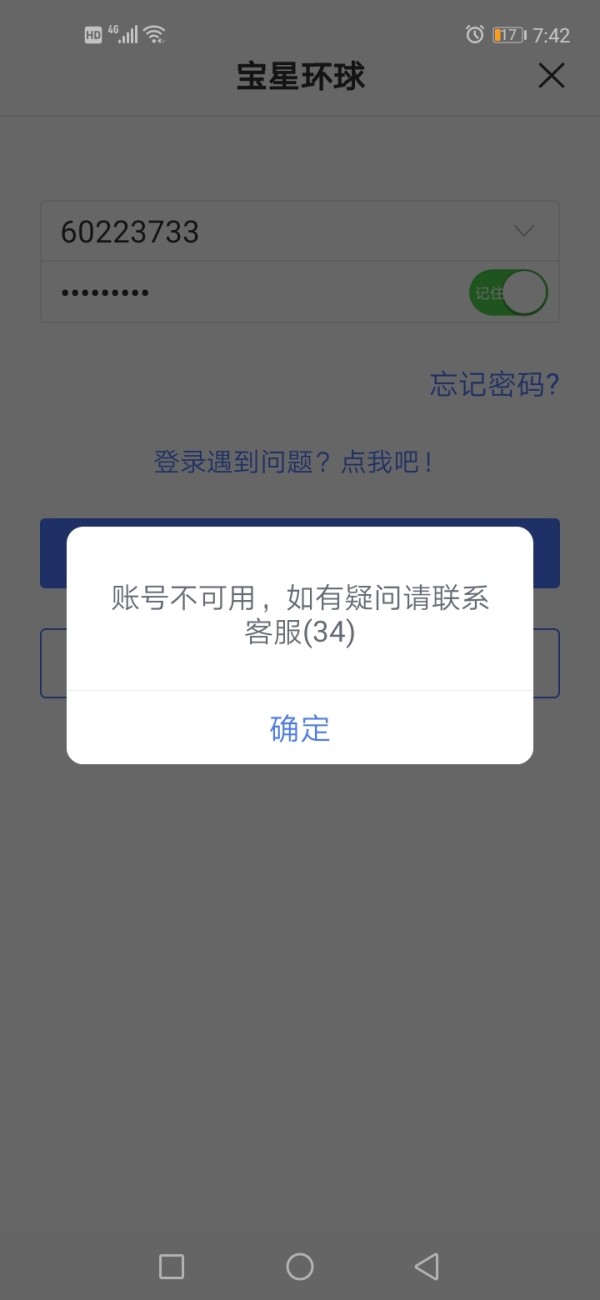Close the 宝星环球 login page
Screen dimensions: 600x1300
[x=551, y=76]
